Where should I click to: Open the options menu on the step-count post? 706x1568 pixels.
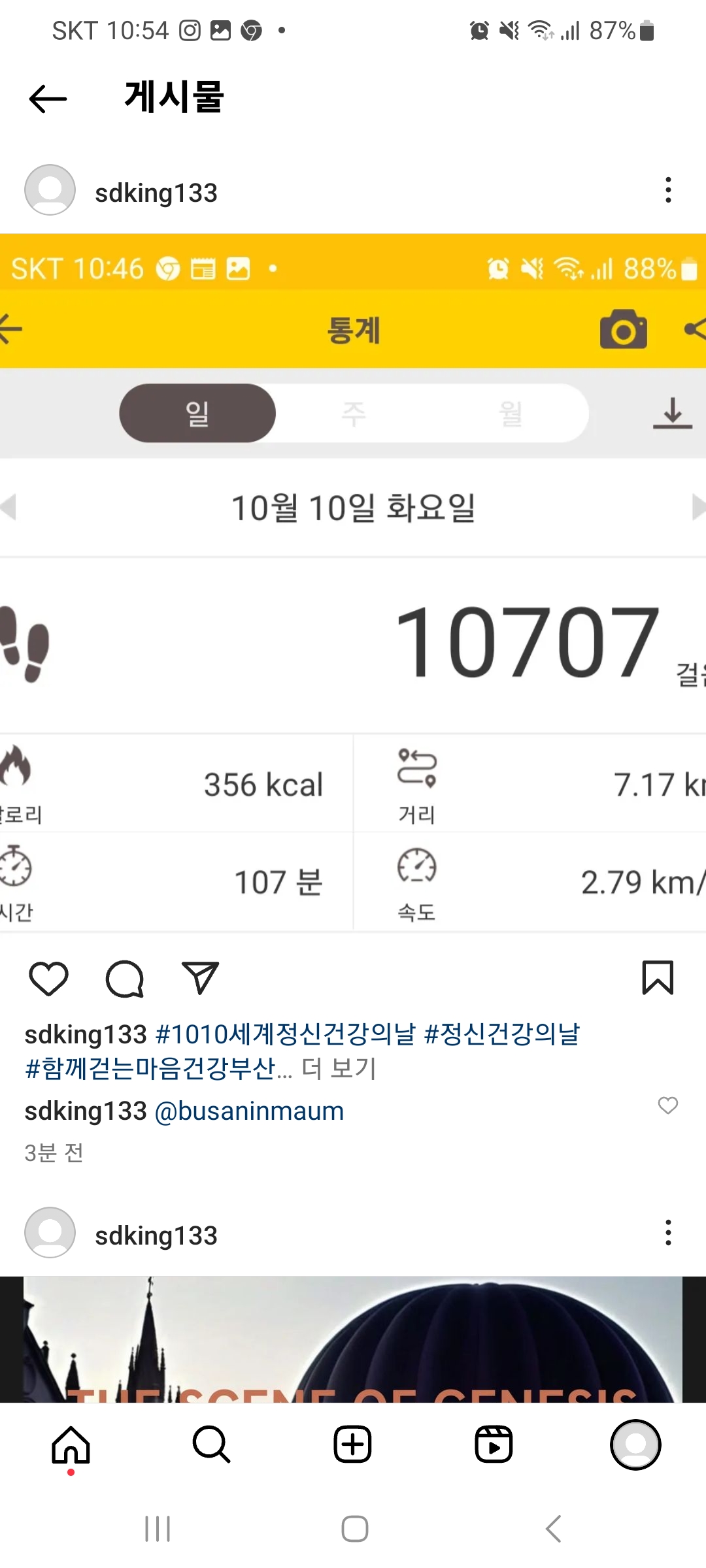point(667,190)
